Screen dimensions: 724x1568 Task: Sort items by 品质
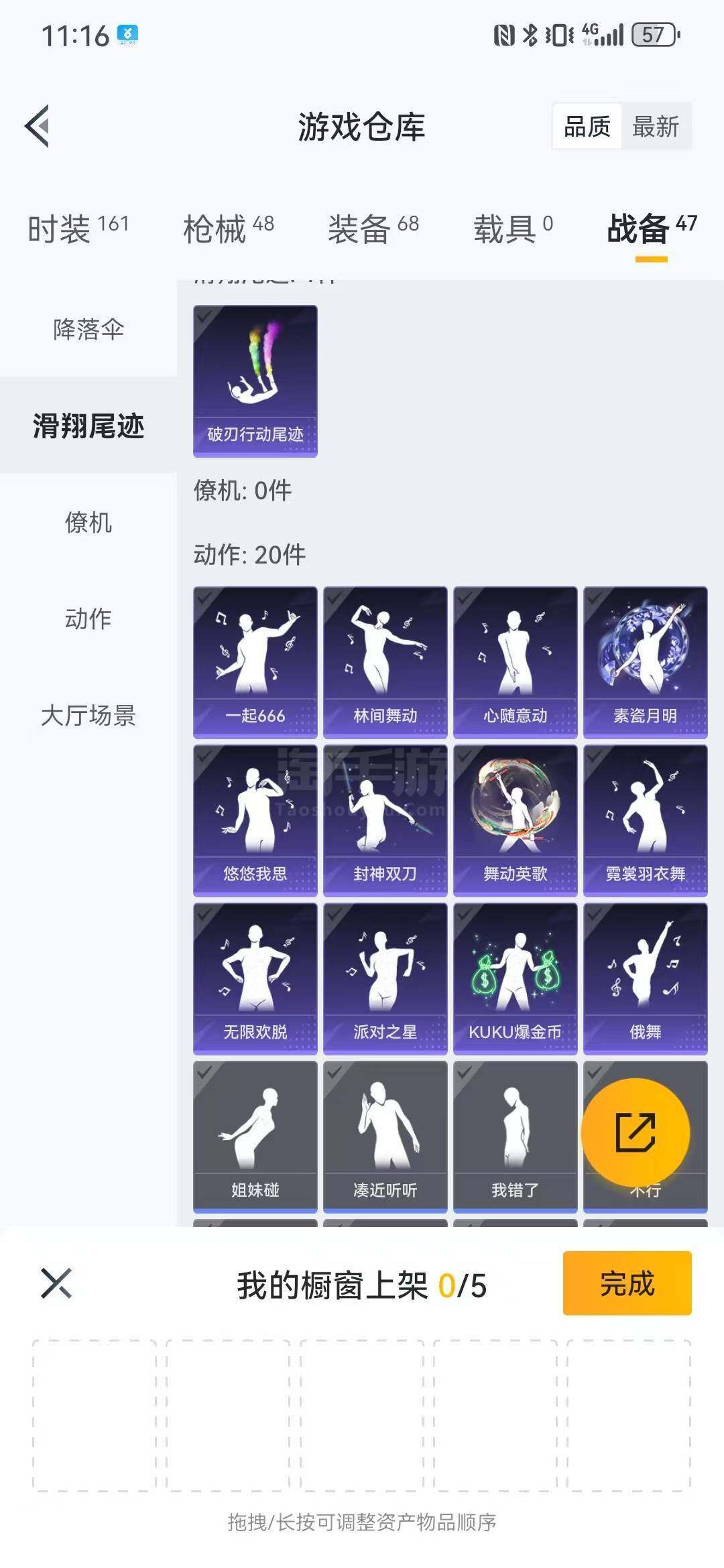coord(587,126)
